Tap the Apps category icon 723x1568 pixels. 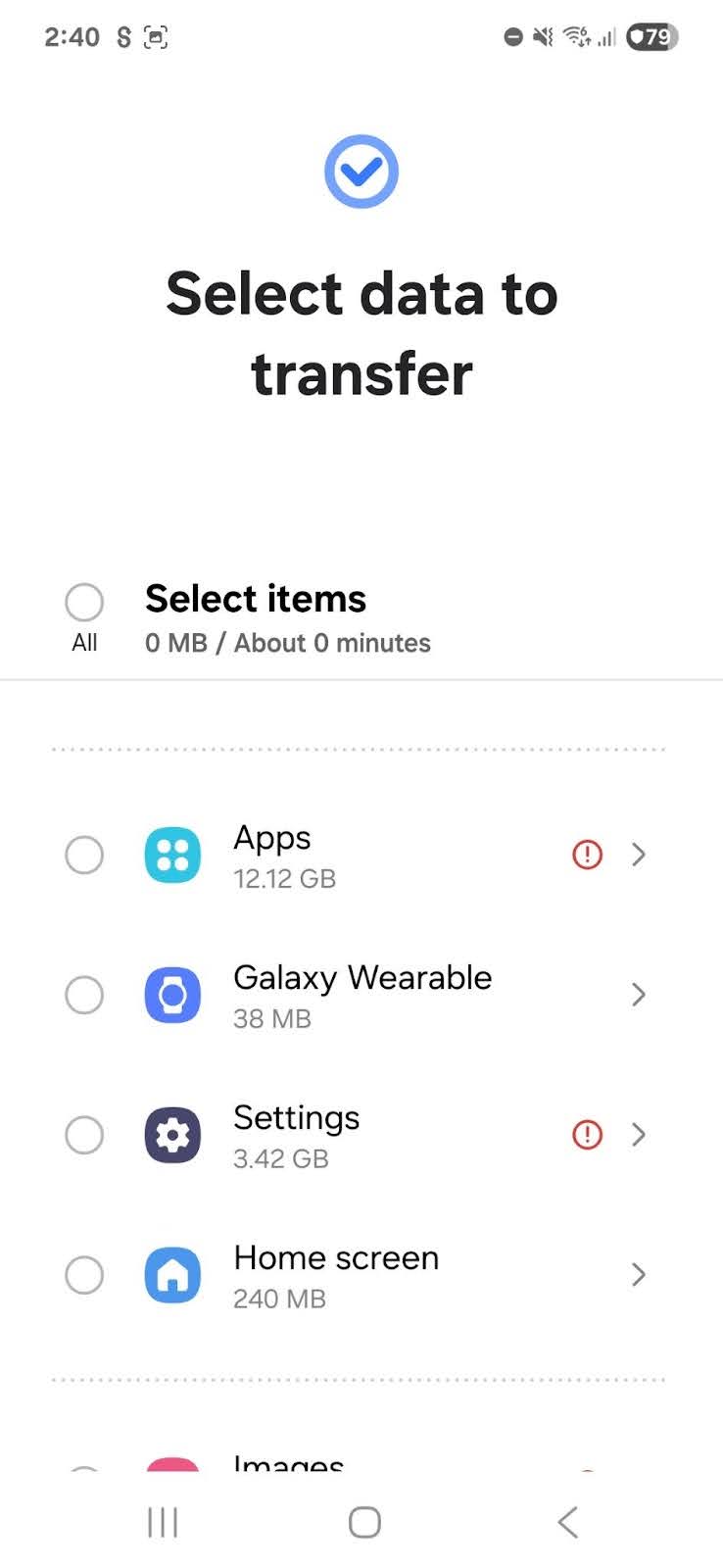point(172,855)
